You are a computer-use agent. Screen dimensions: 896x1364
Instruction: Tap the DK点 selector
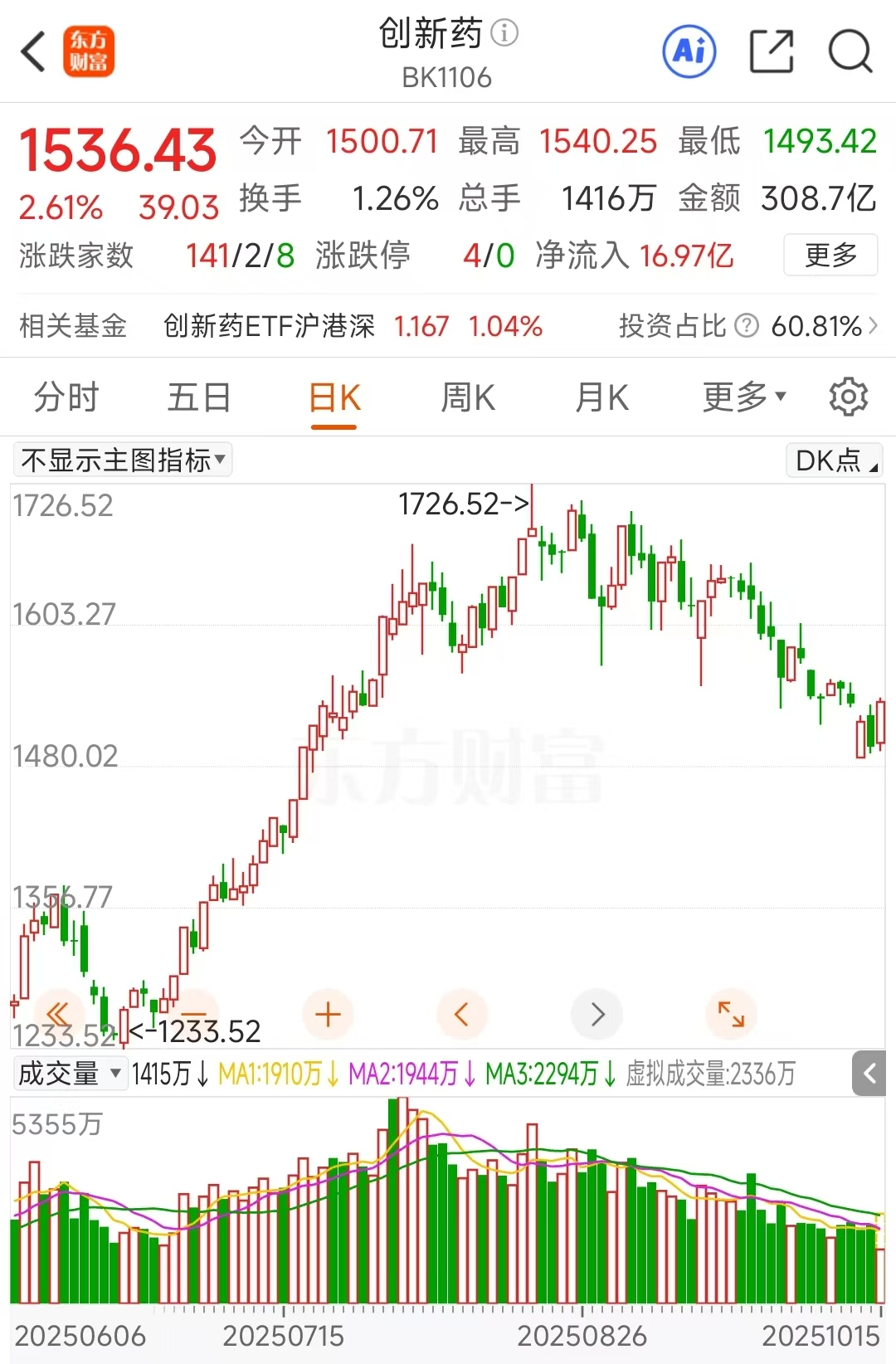pyautogui.click(x=834, y=460)
